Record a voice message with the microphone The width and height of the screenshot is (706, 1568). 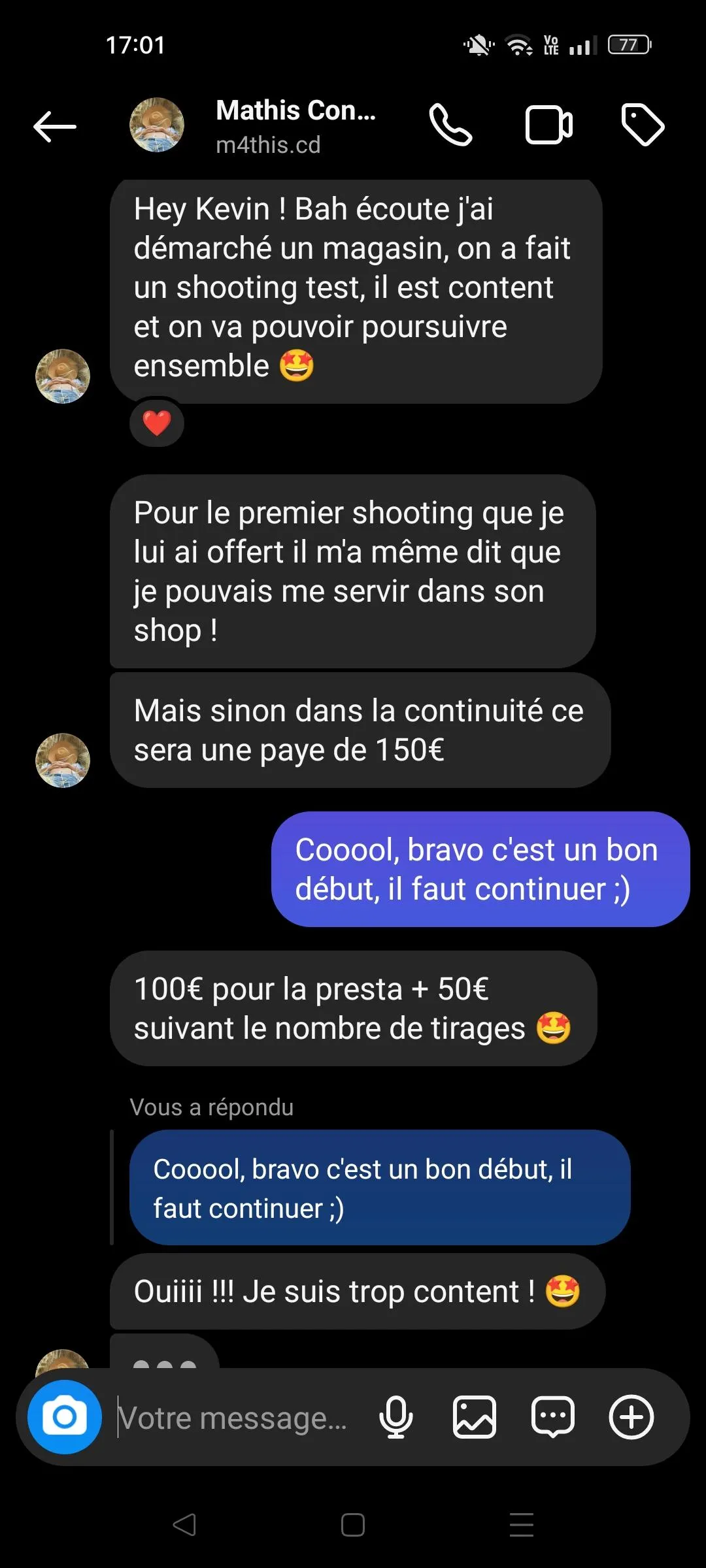coord(396,1417)
